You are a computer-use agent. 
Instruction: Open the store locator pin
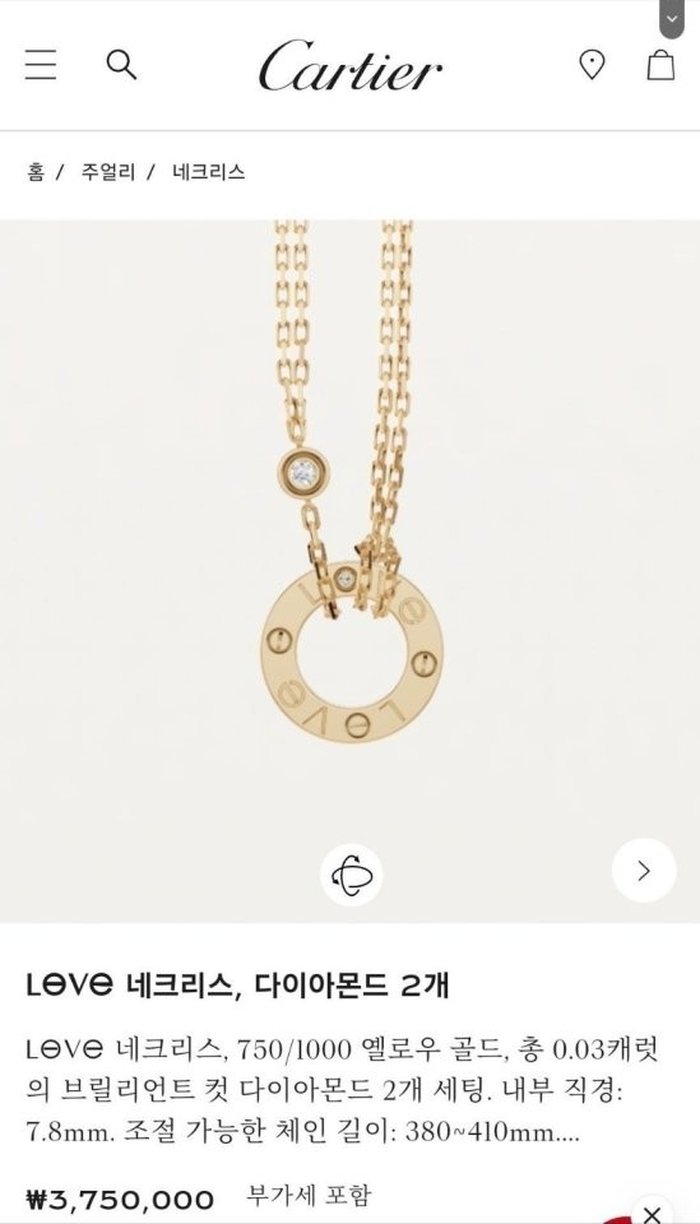592,65
